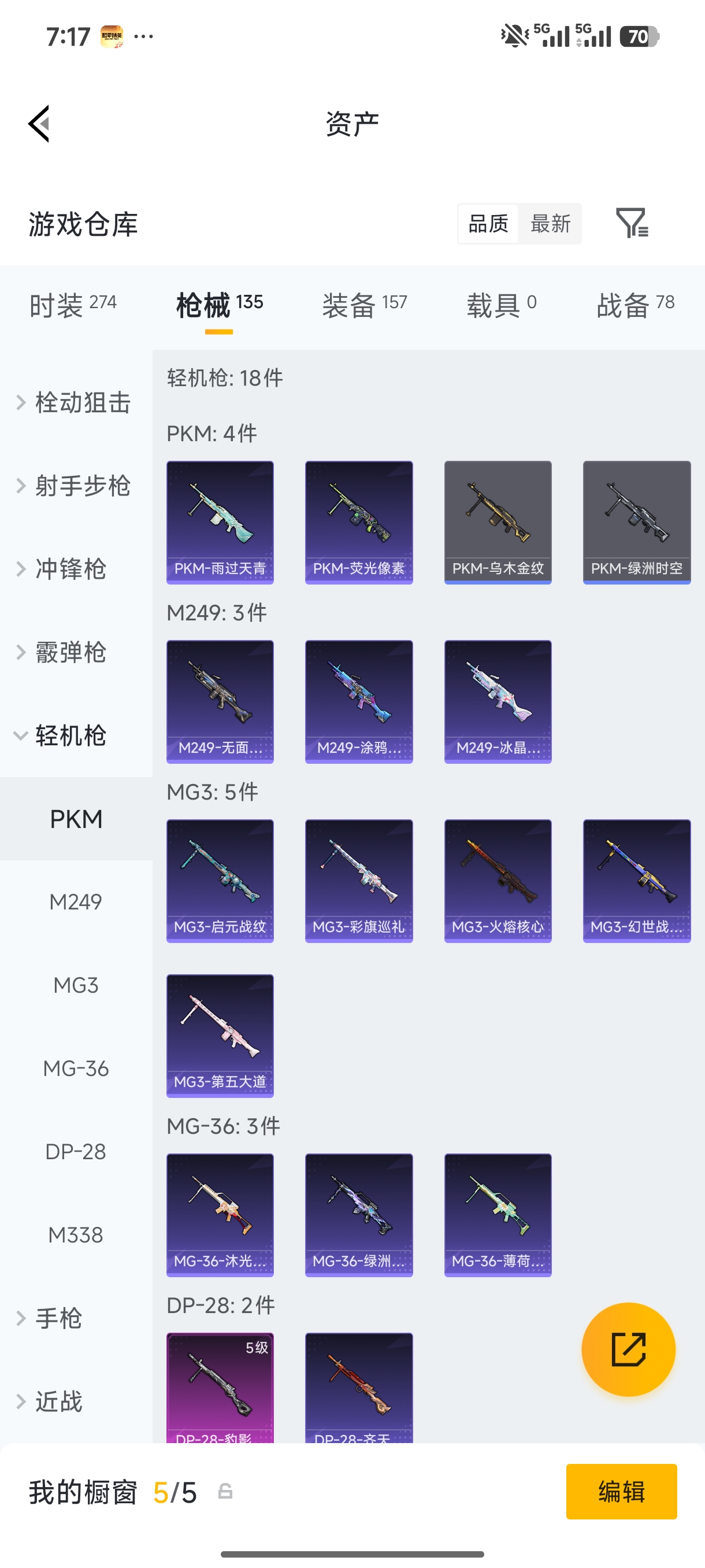This screenshot has width=705, height=1568.
Task: Go back using the top-left arrow
Action: (39, 124)
